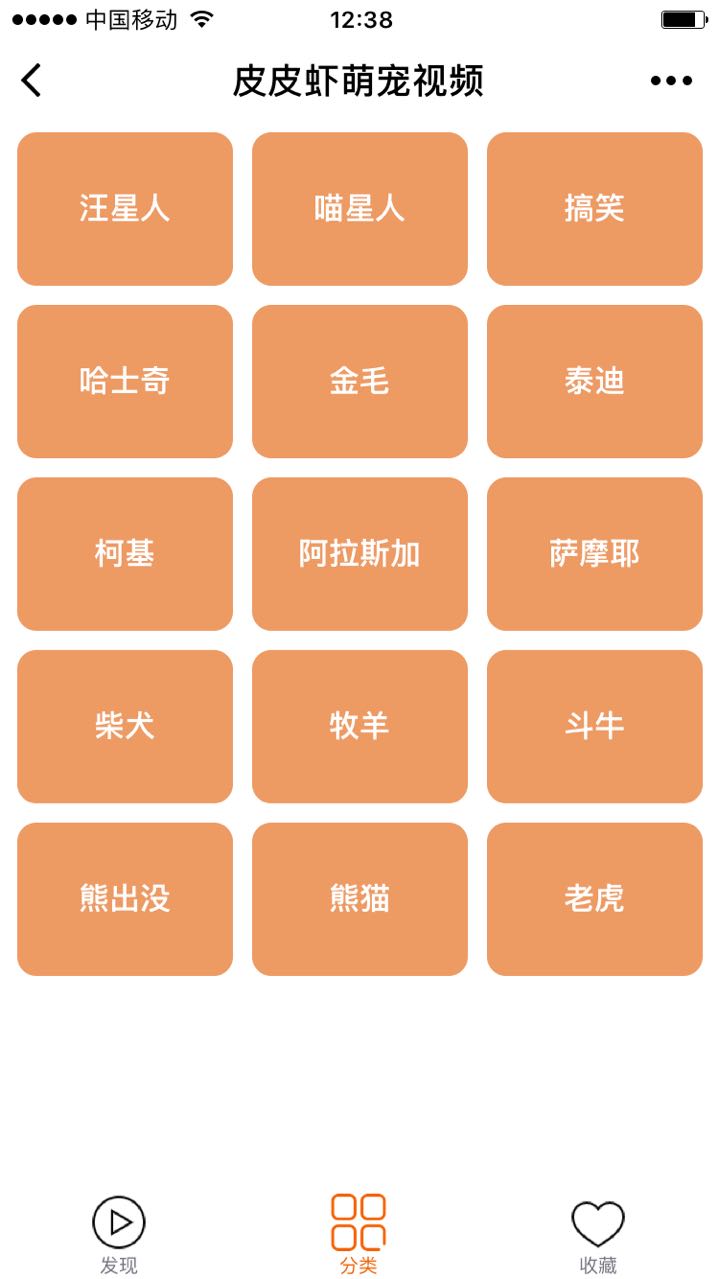The width and height of the screenshot is (719, 1279).
Task: Go to the 收藏 favorites tab
Action: tap(598, 1235)
